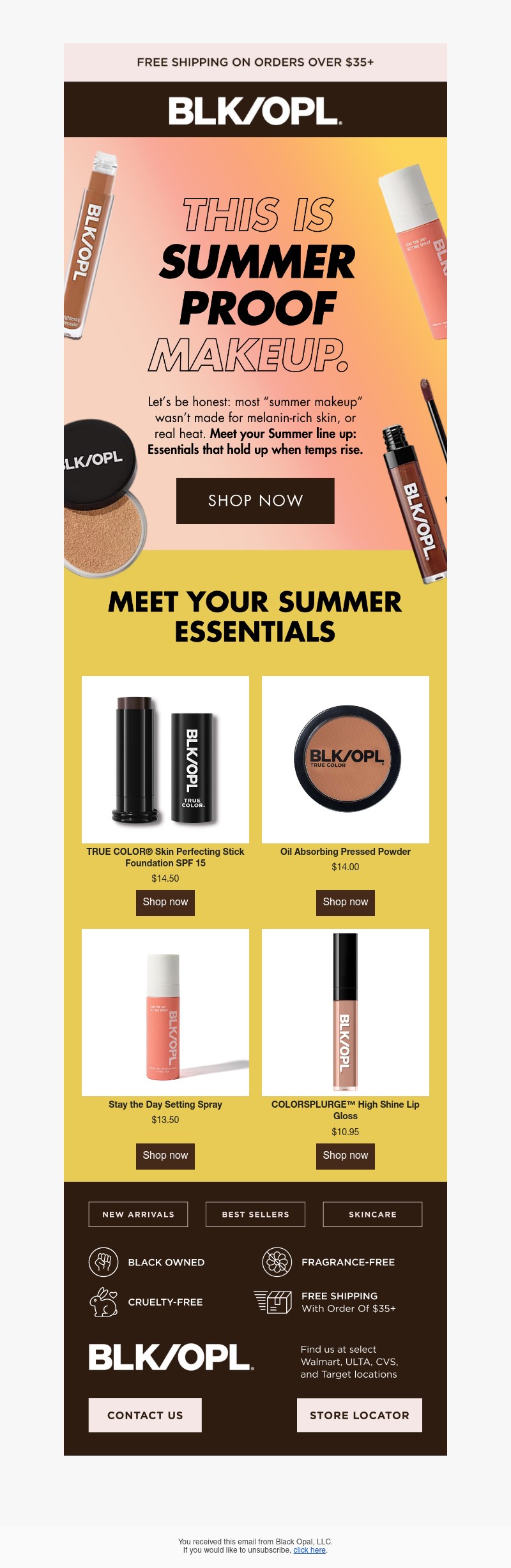Open the pressed powder product image

click(345, 759)
